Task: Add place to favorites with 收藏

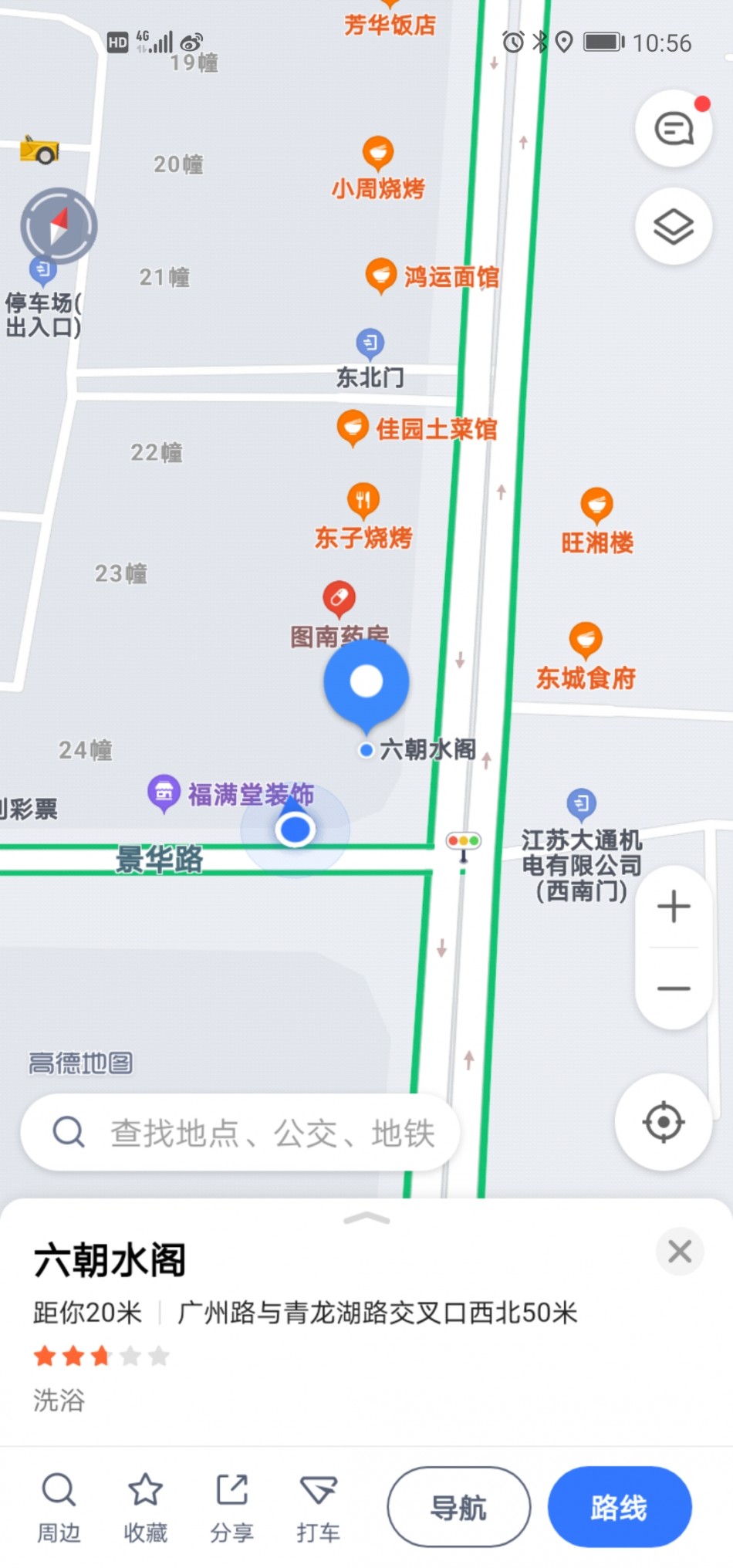Action: click(145, 1507)
